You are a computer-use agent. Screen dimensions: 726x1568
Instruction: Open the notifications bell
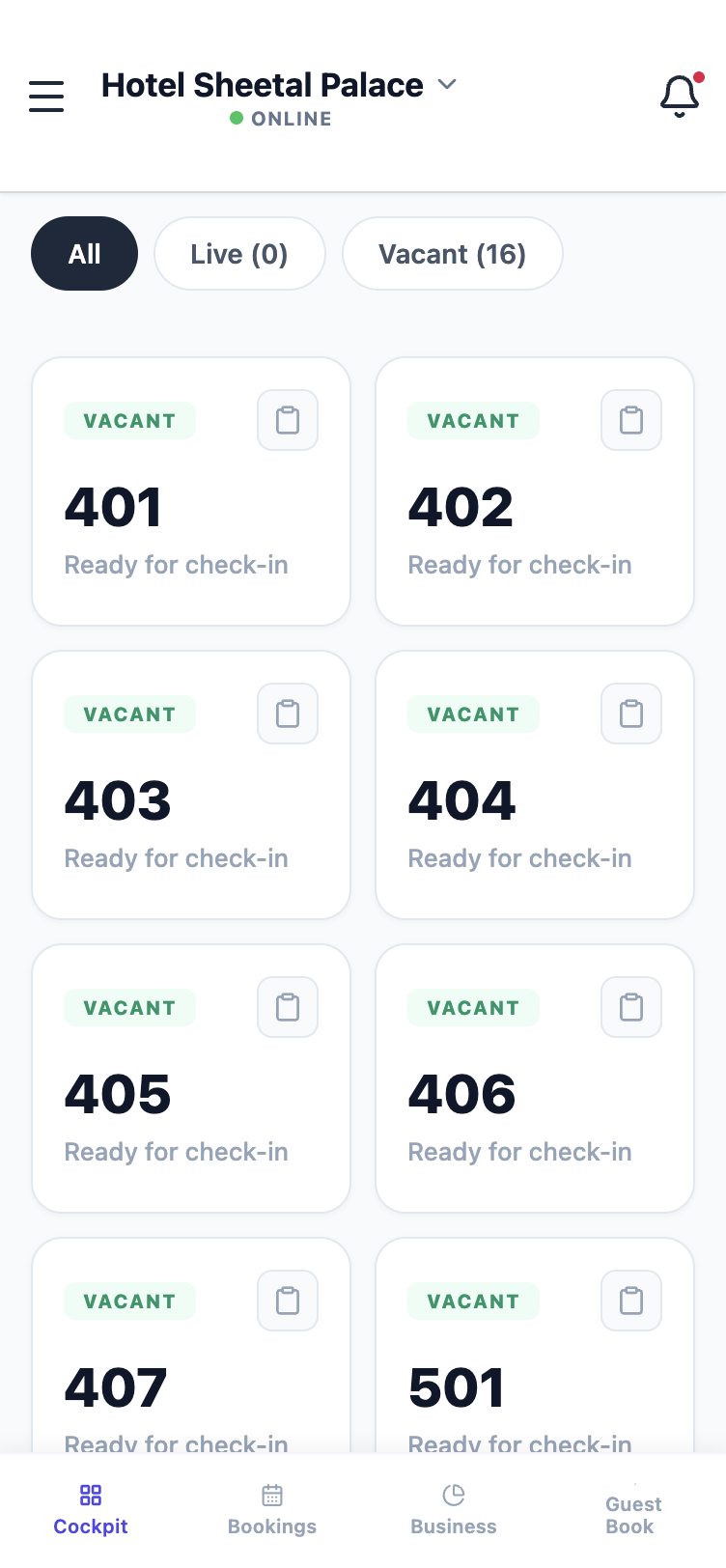[x=680, y=96]
